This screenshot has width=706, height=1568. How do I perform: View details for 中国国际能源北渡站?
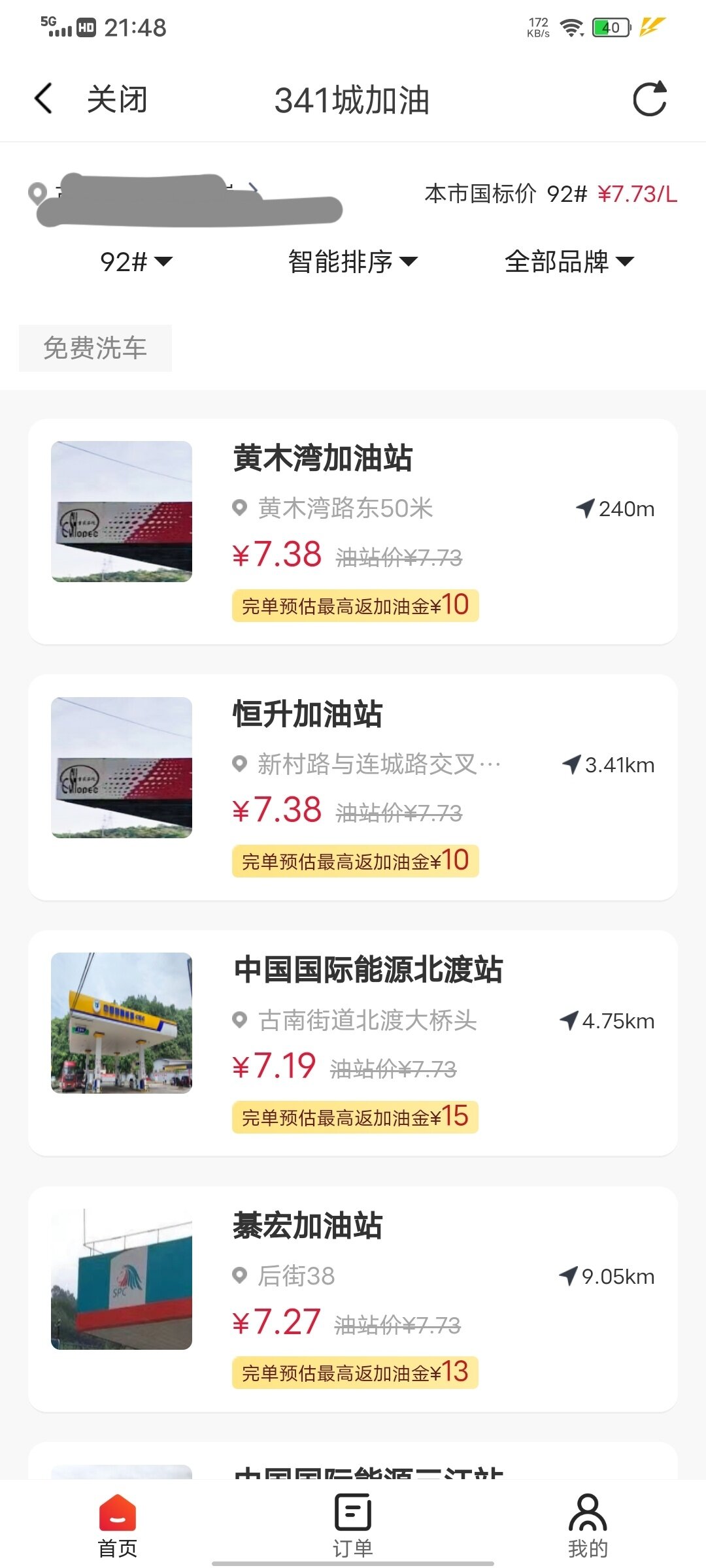click(368, 970)
